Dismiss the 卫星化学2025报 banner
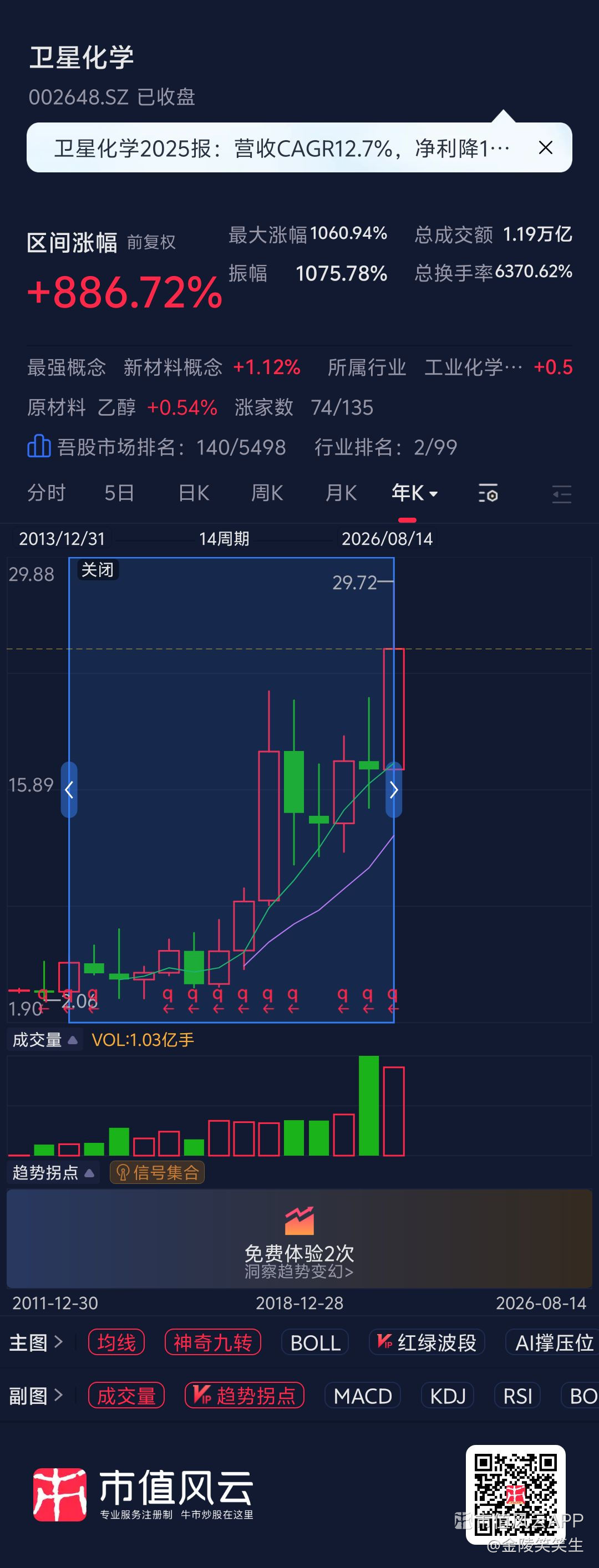The width and height of the screenshot is (599, 1568). pos(545,148)
